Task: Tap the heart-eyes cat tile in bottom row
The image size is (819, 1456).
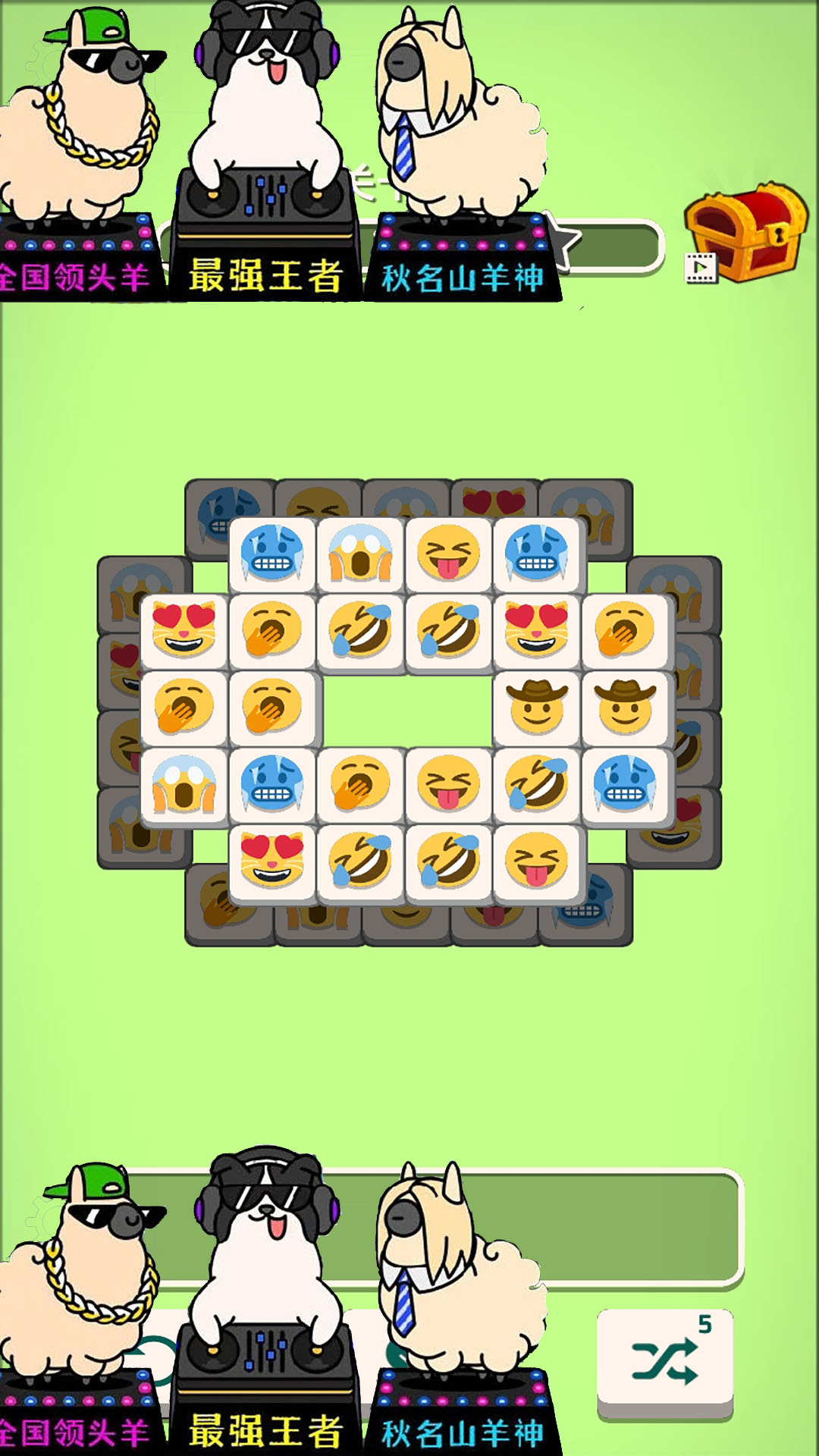Action: 271,861
